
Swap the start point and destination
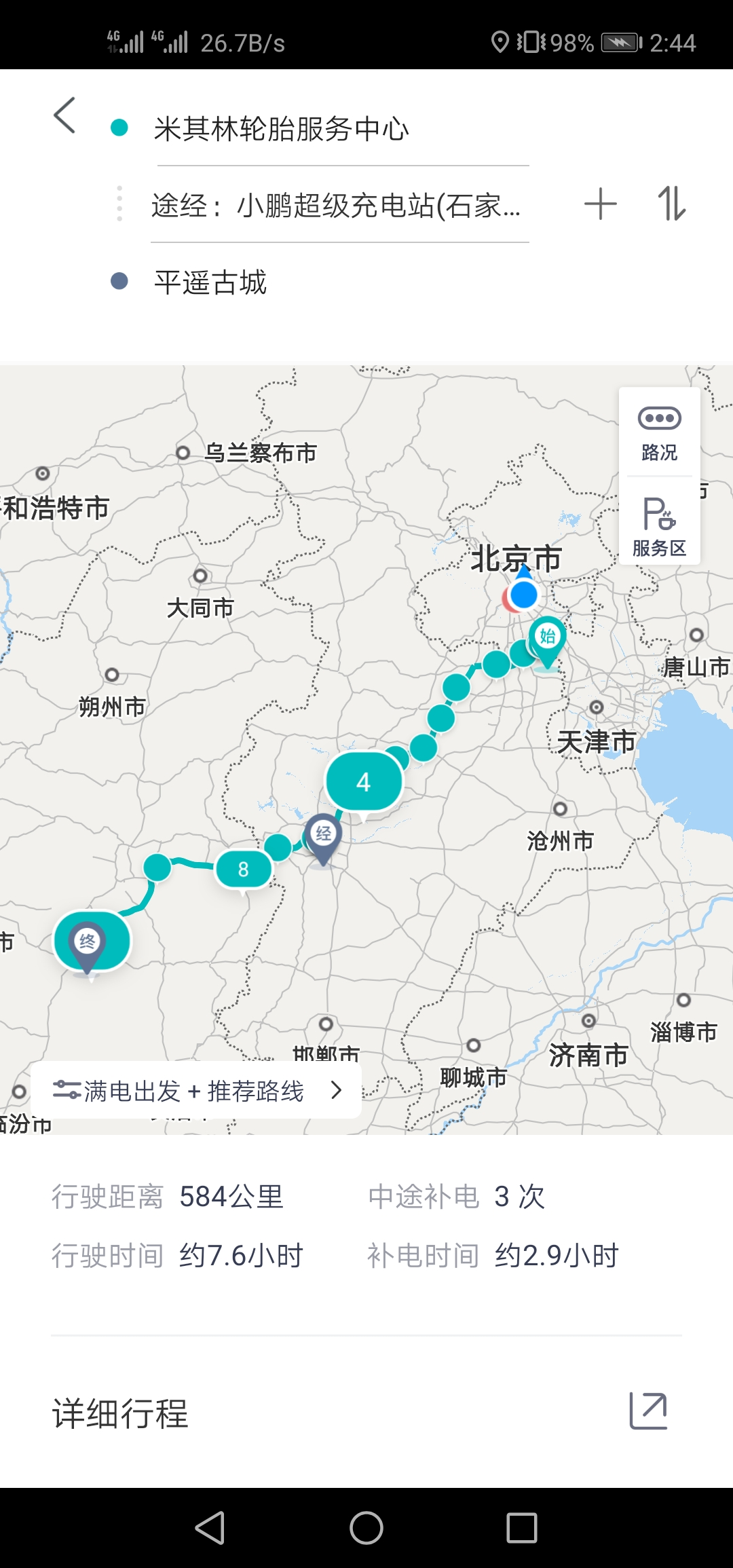pyautogui.click(x=671, y=204)
